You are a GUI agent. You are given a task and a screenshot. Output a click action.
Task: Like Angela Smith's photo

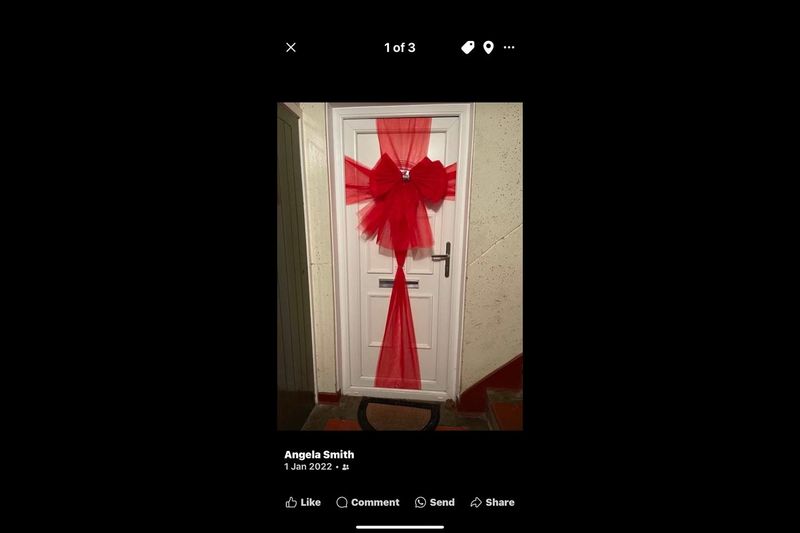pyautogui.click(x=303, y=502)
